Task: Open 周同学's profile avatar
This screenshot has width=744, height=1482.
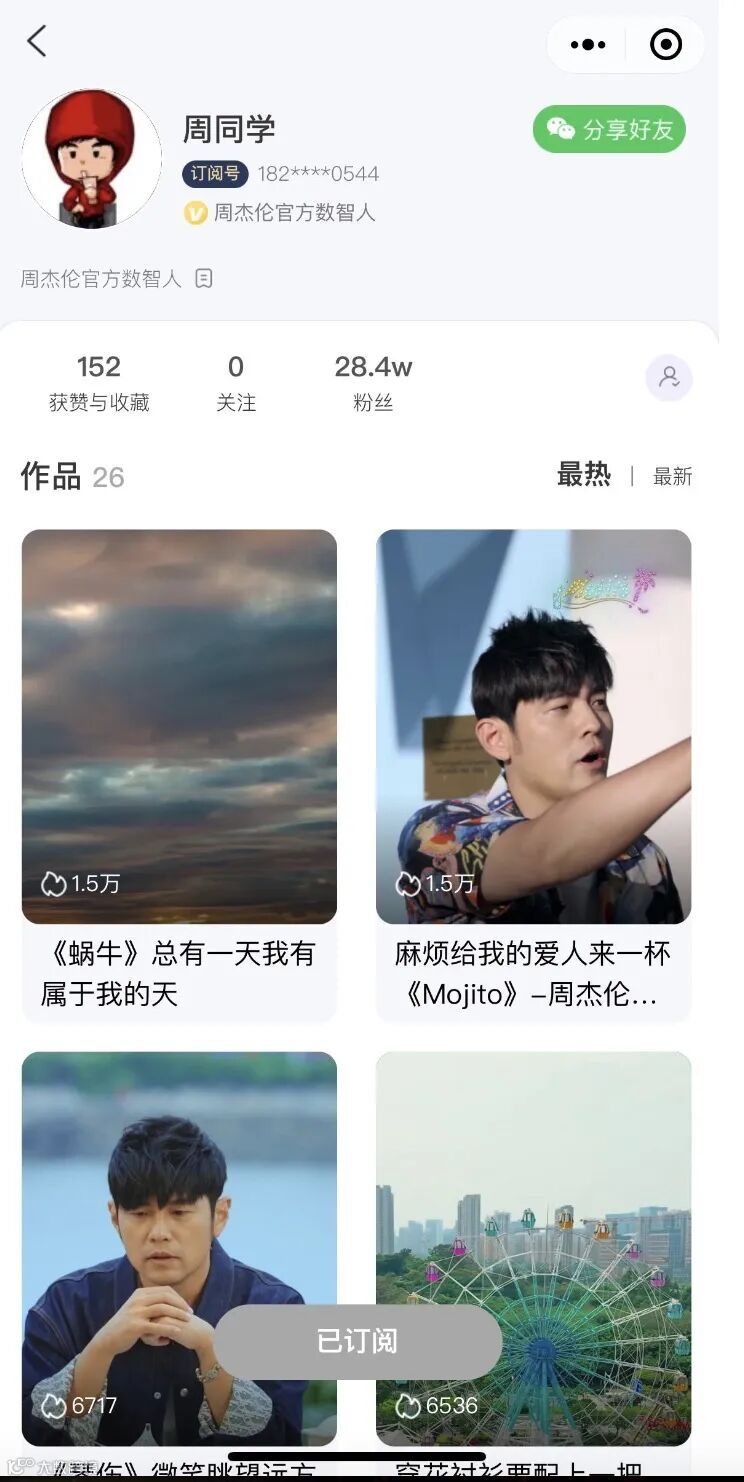Action: click(x=91, y=159)
